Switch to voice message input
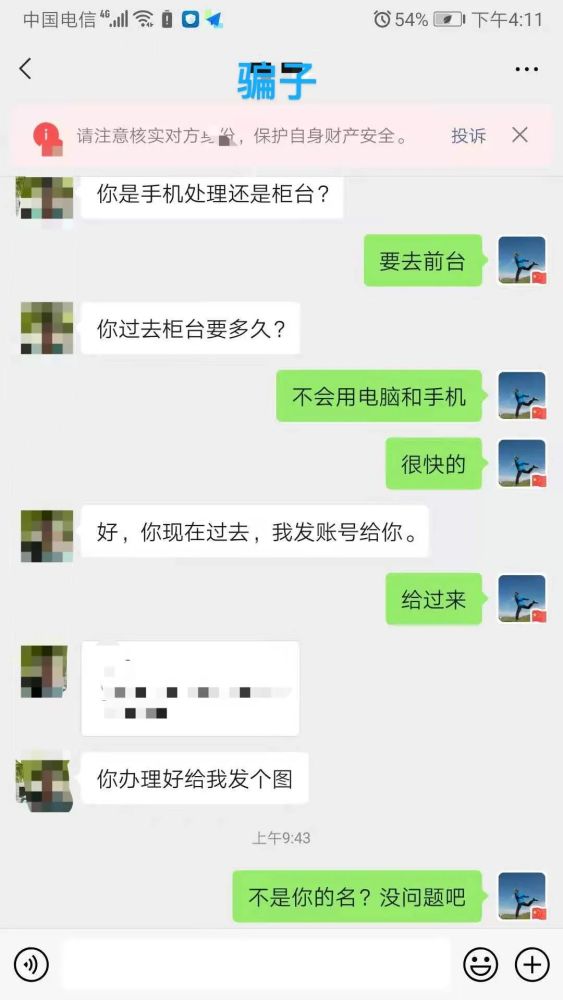The height and width of the screenshot is (1000, 563). 31,964
